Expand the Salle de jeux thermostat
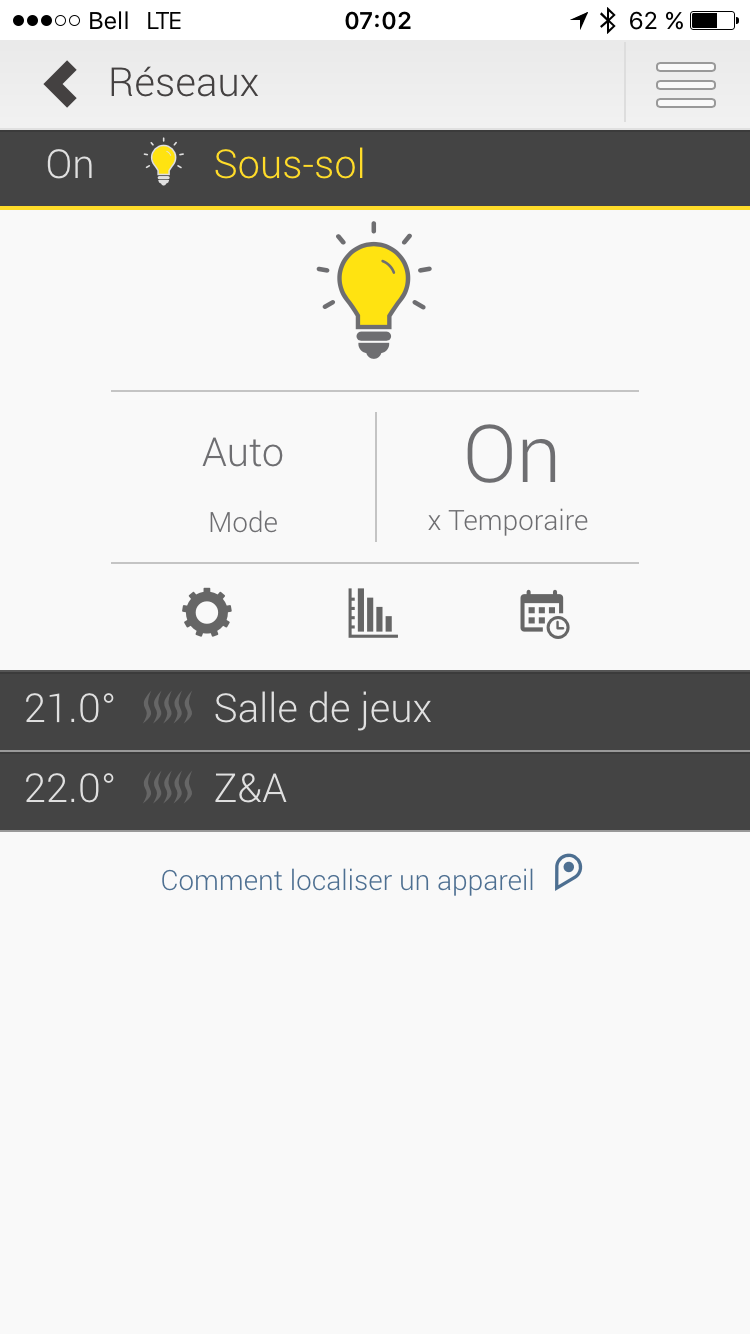750x1334 pixels. pos(374,710)
